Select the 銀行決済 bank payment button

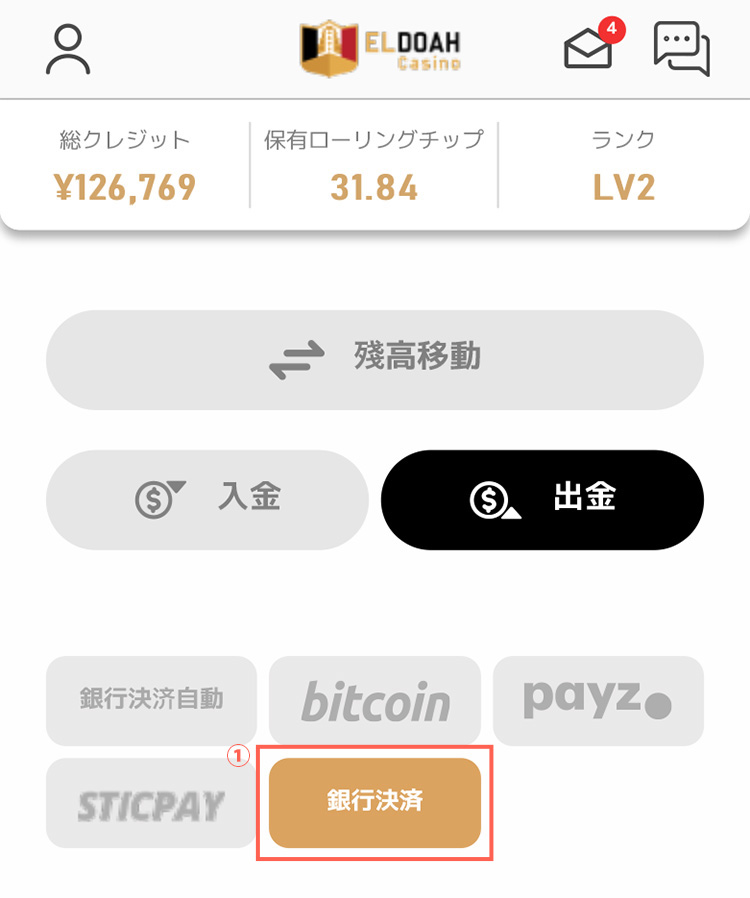point(373,803)
